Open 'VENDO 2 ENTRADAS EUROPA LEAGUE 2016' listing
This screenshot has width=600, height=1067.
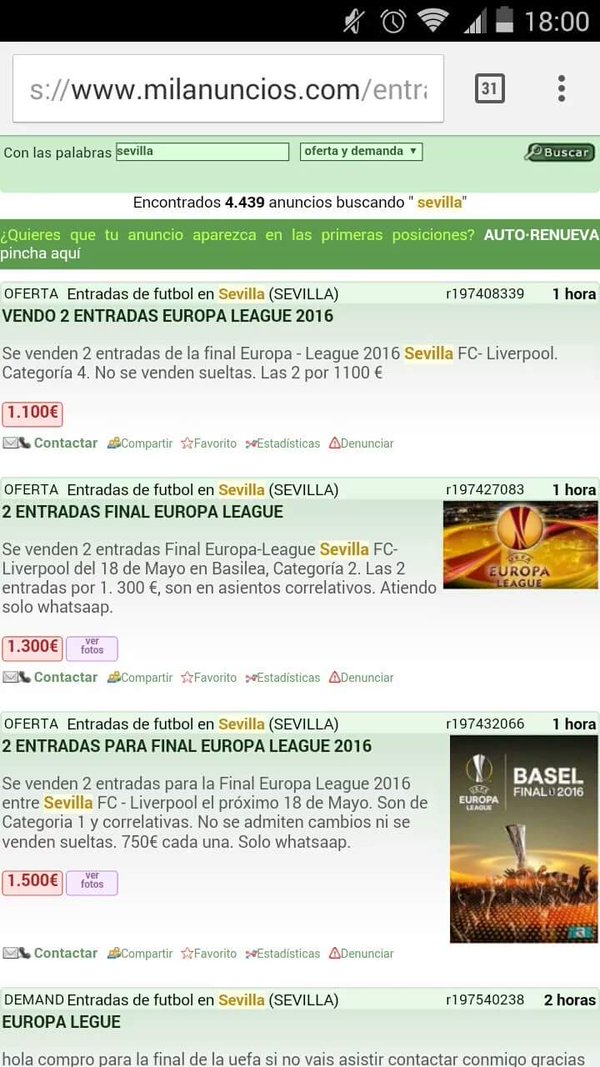pyautogui.click(x=168, y=316)
